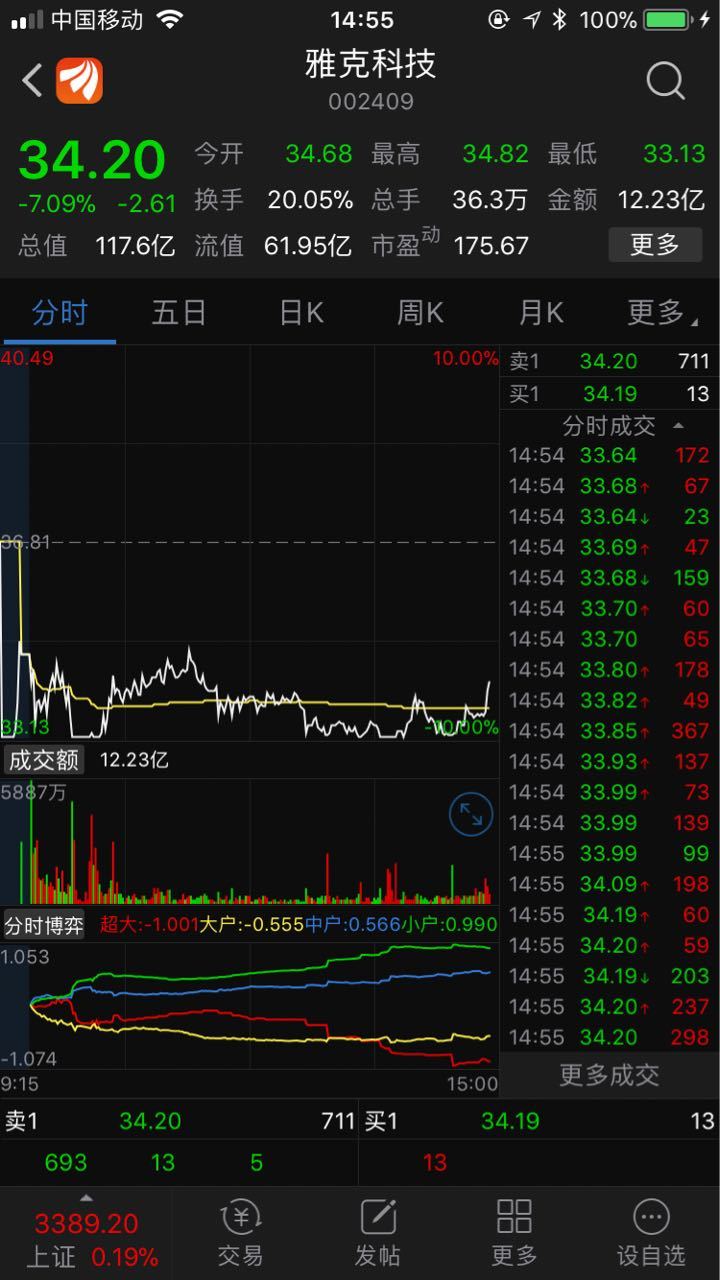Open the search magnifier icon
This screenshot has width=720, height=1280.
tap(665, 81)
